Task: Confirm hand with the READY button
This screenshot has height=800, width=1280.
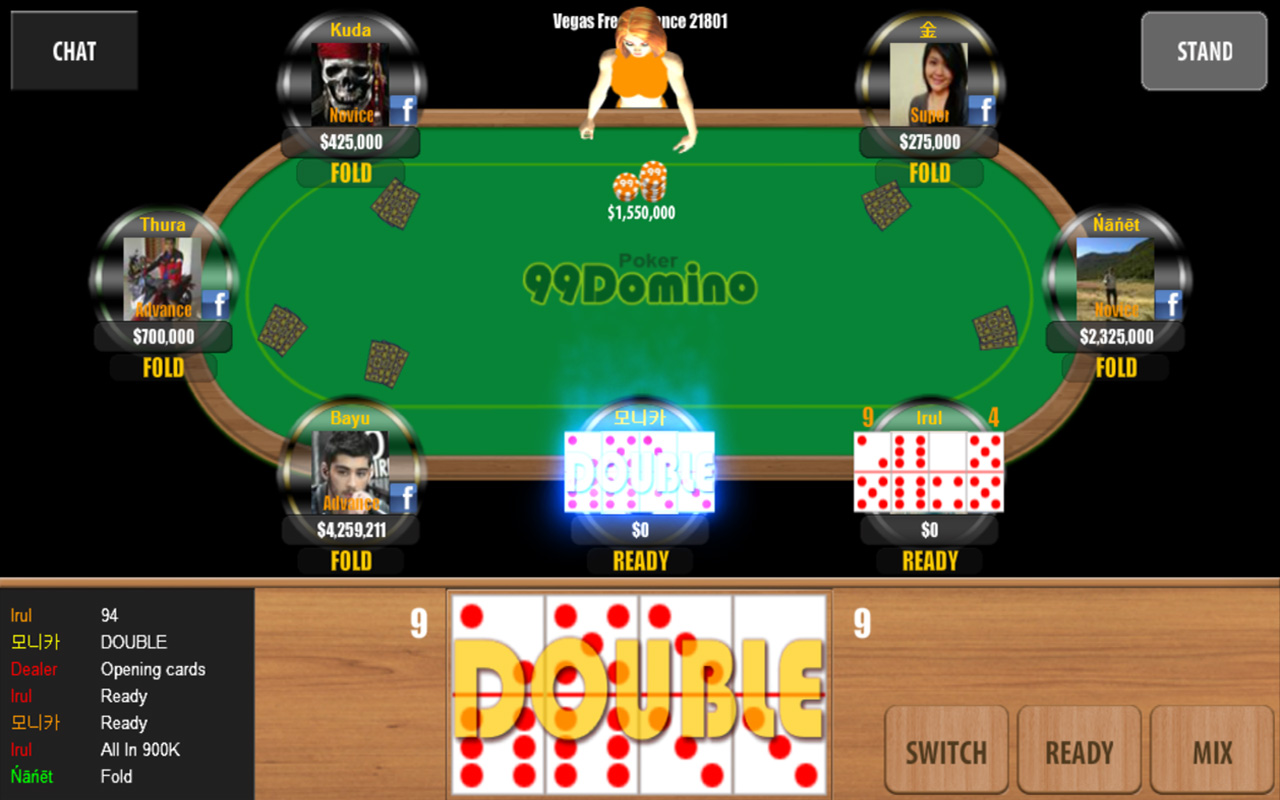Action: pos(1079,750)
